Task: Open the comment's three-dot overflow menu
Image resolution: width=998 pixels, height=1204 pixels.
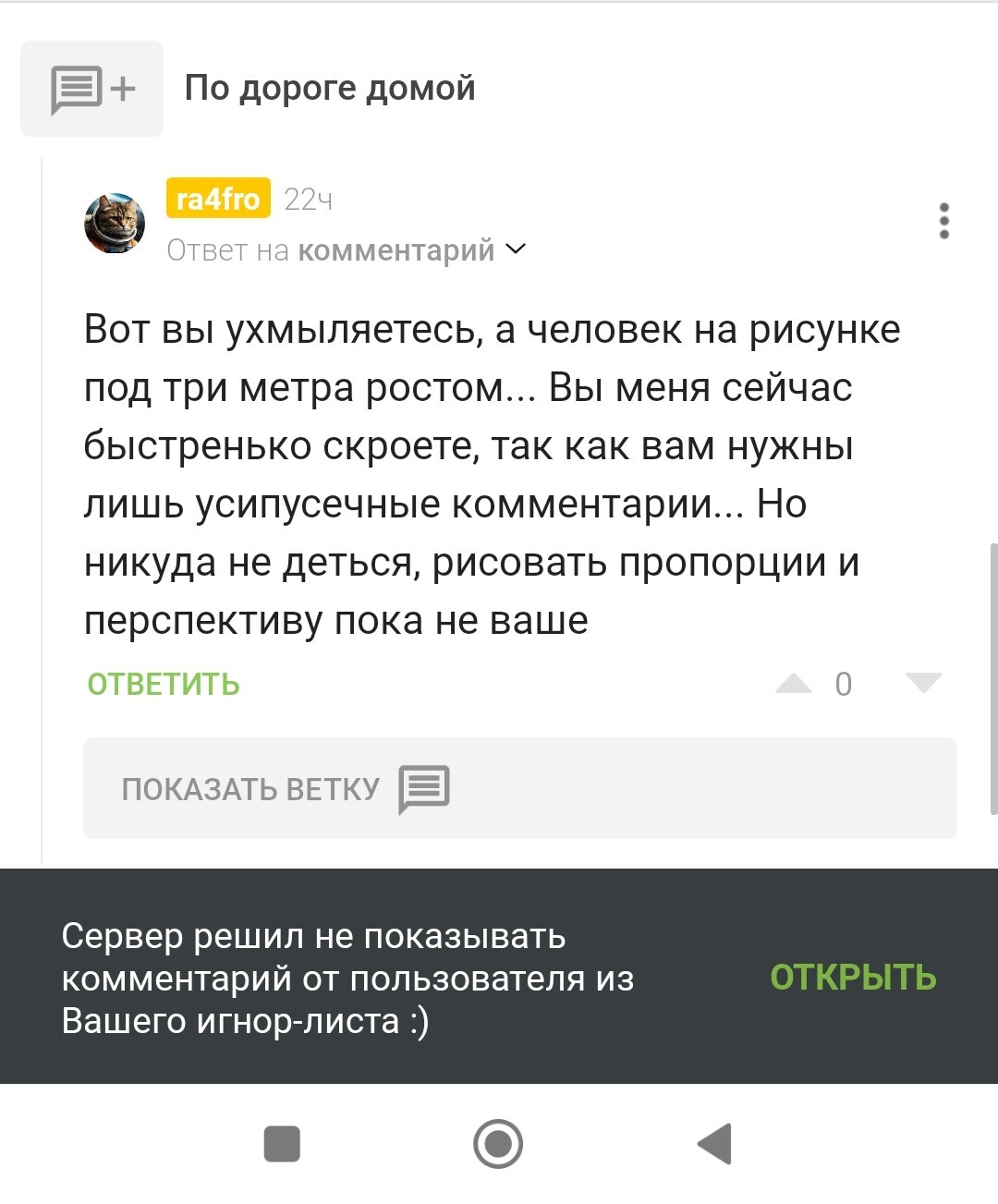Action: [x=943, y=221]
